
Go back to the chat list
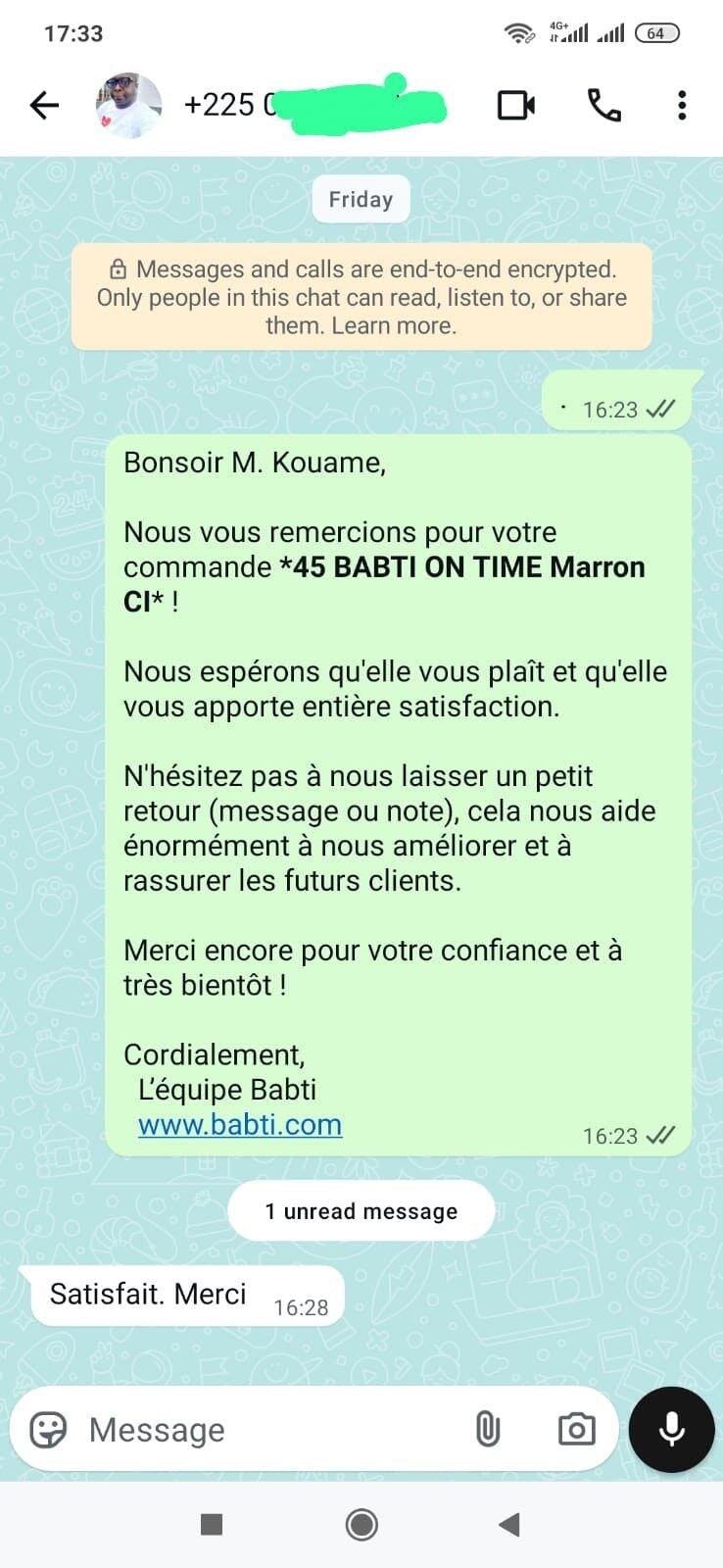(x=44, y=105)
